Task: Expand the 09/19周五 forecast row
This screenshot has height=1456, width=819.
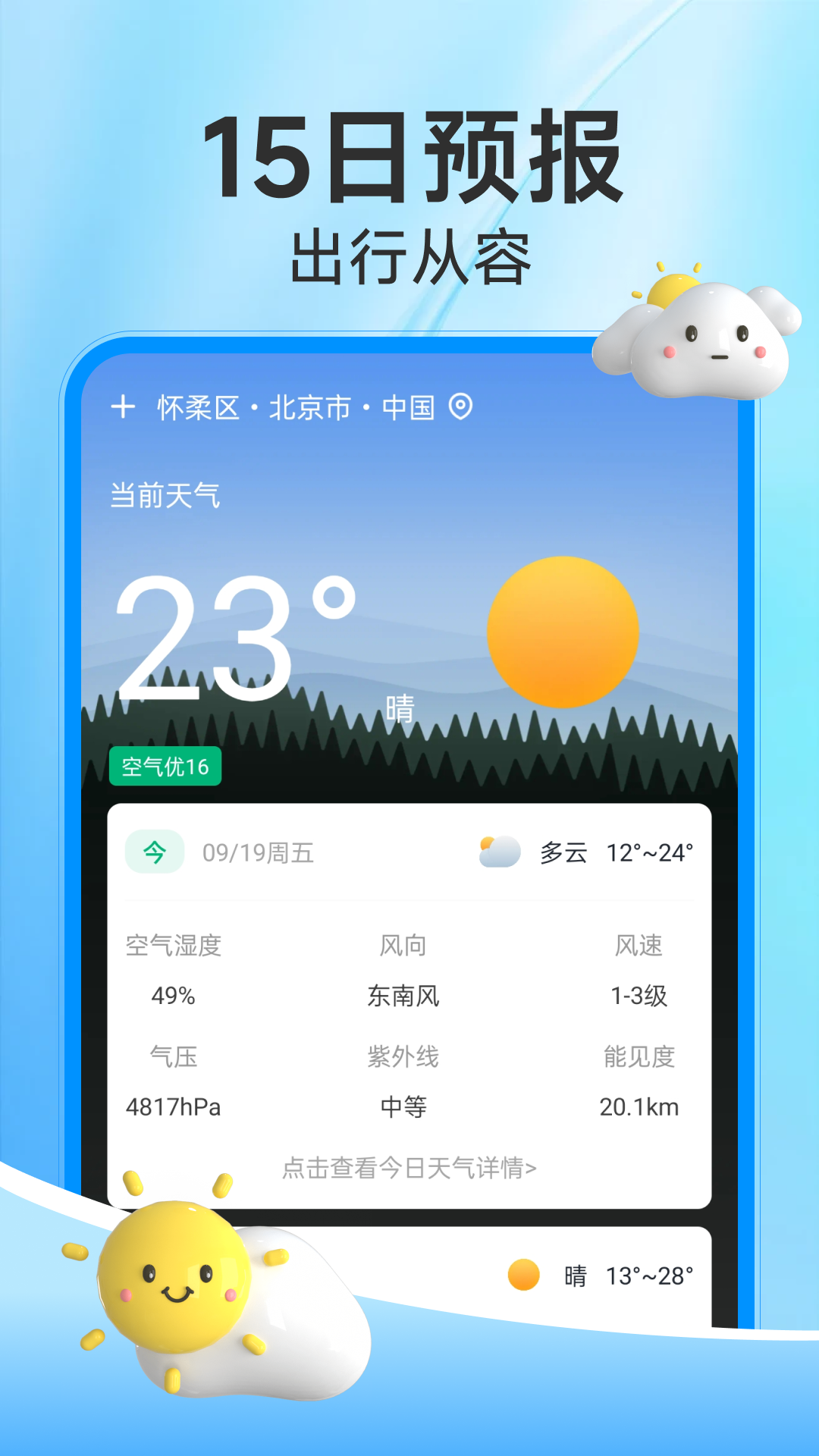Action: (258, 852)
